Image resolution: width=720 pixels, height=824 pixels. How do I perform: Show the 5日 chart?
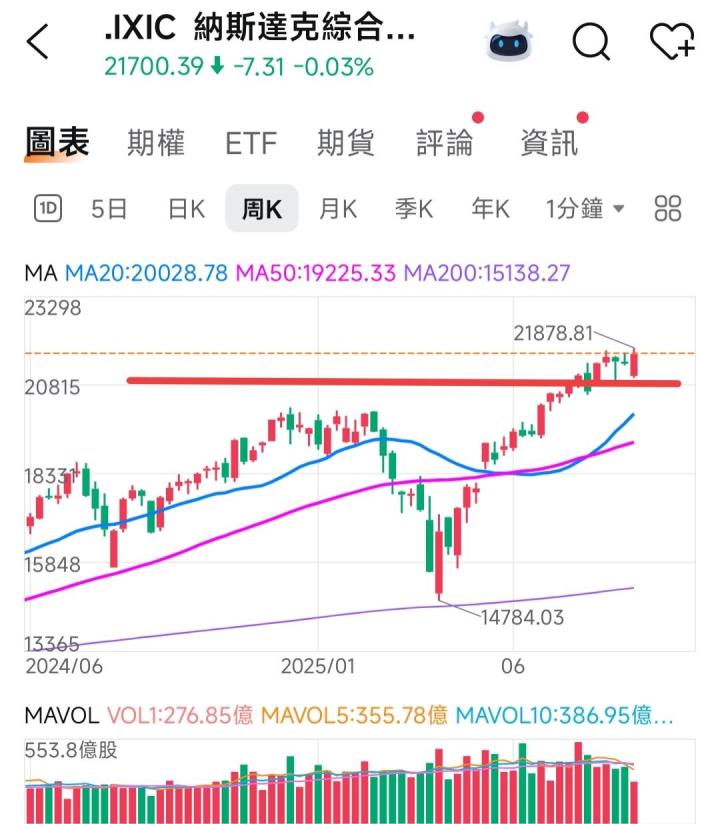pyautogui.click(x=109, y=209)
